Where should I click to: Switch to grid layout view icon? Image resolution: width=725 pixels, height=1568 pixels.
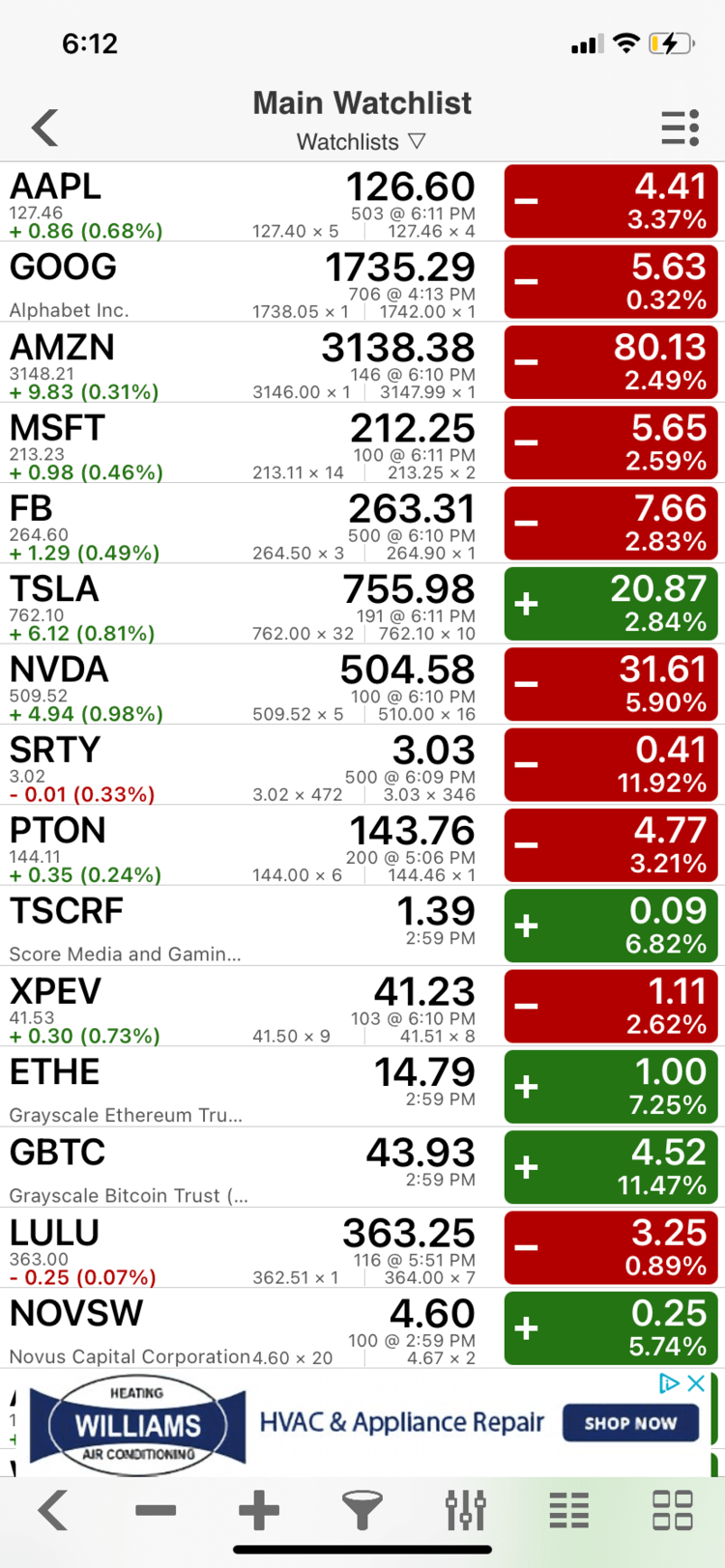click(x=674, y=1509)
